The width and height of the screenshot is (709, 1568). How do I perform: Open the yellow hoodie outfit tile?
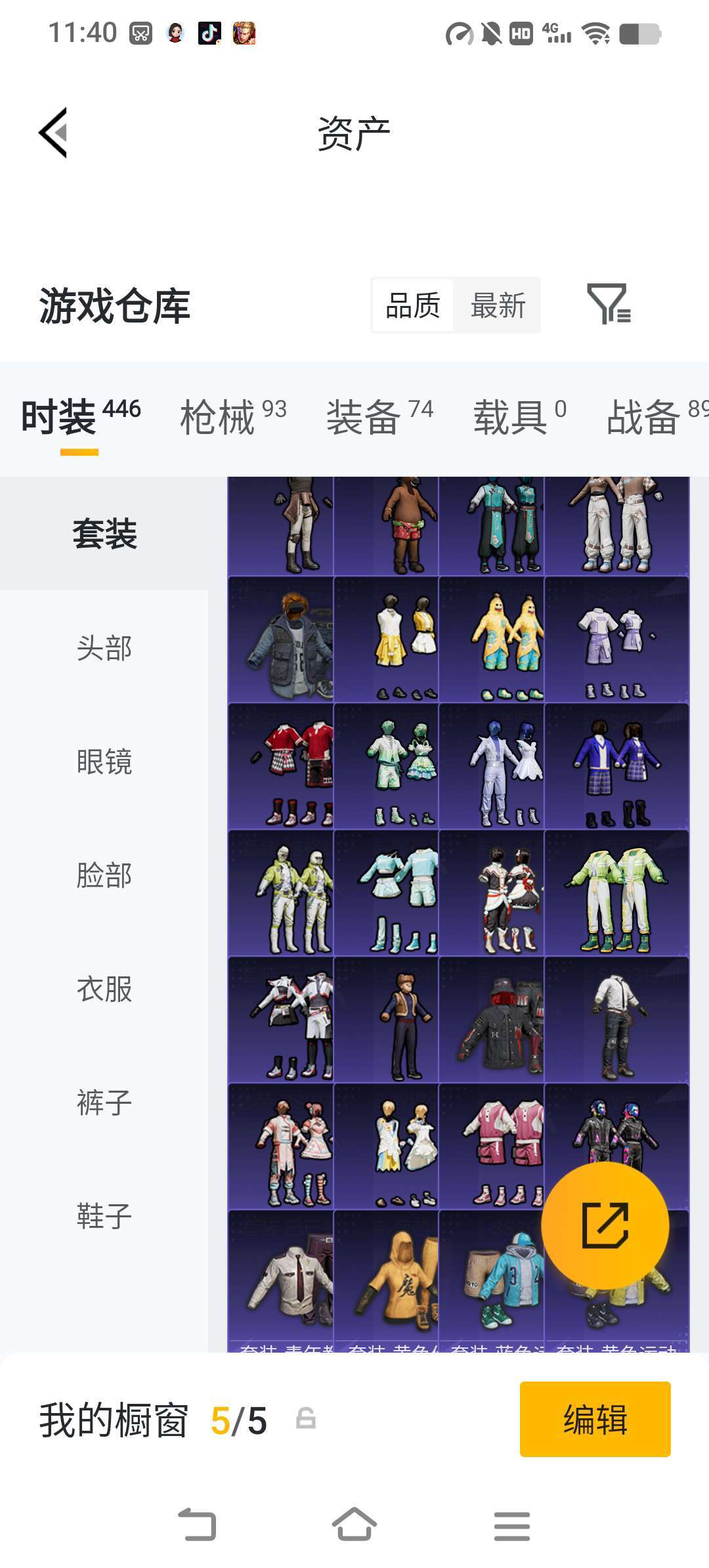(386, 1279)
